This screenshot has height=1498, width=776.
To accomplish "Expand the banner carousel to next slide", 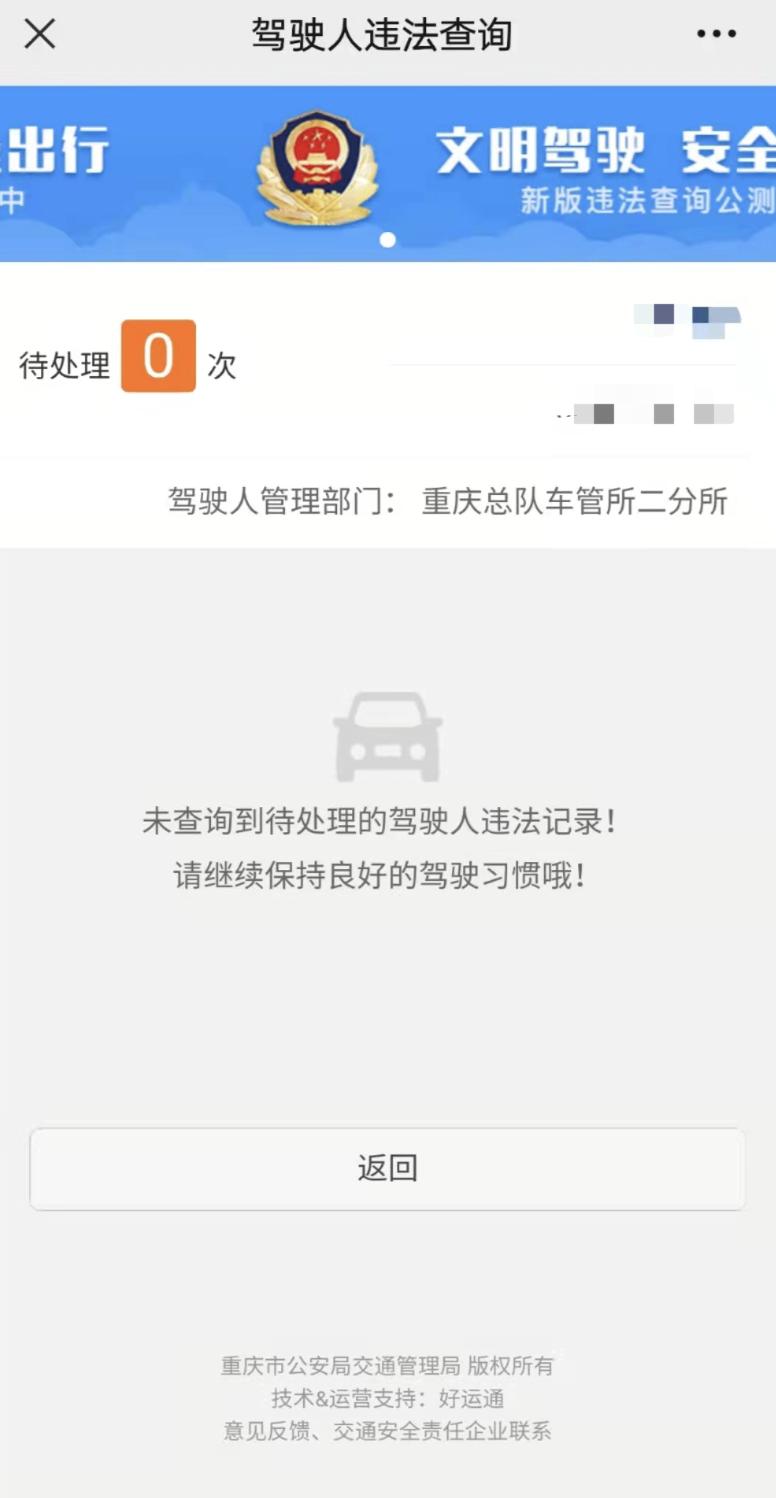I will 390,170.
